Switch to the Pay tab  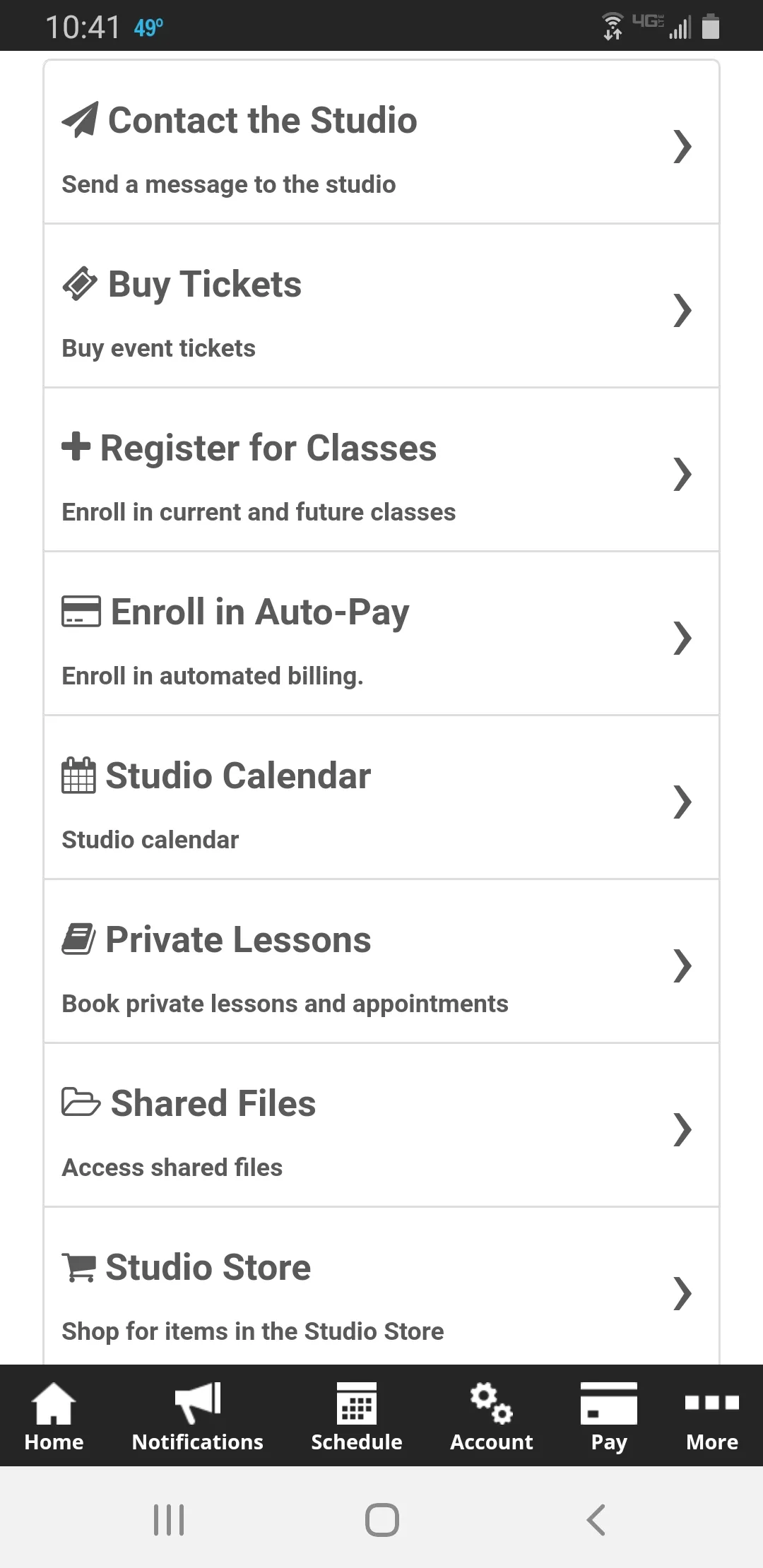[x=609, y=1416]
